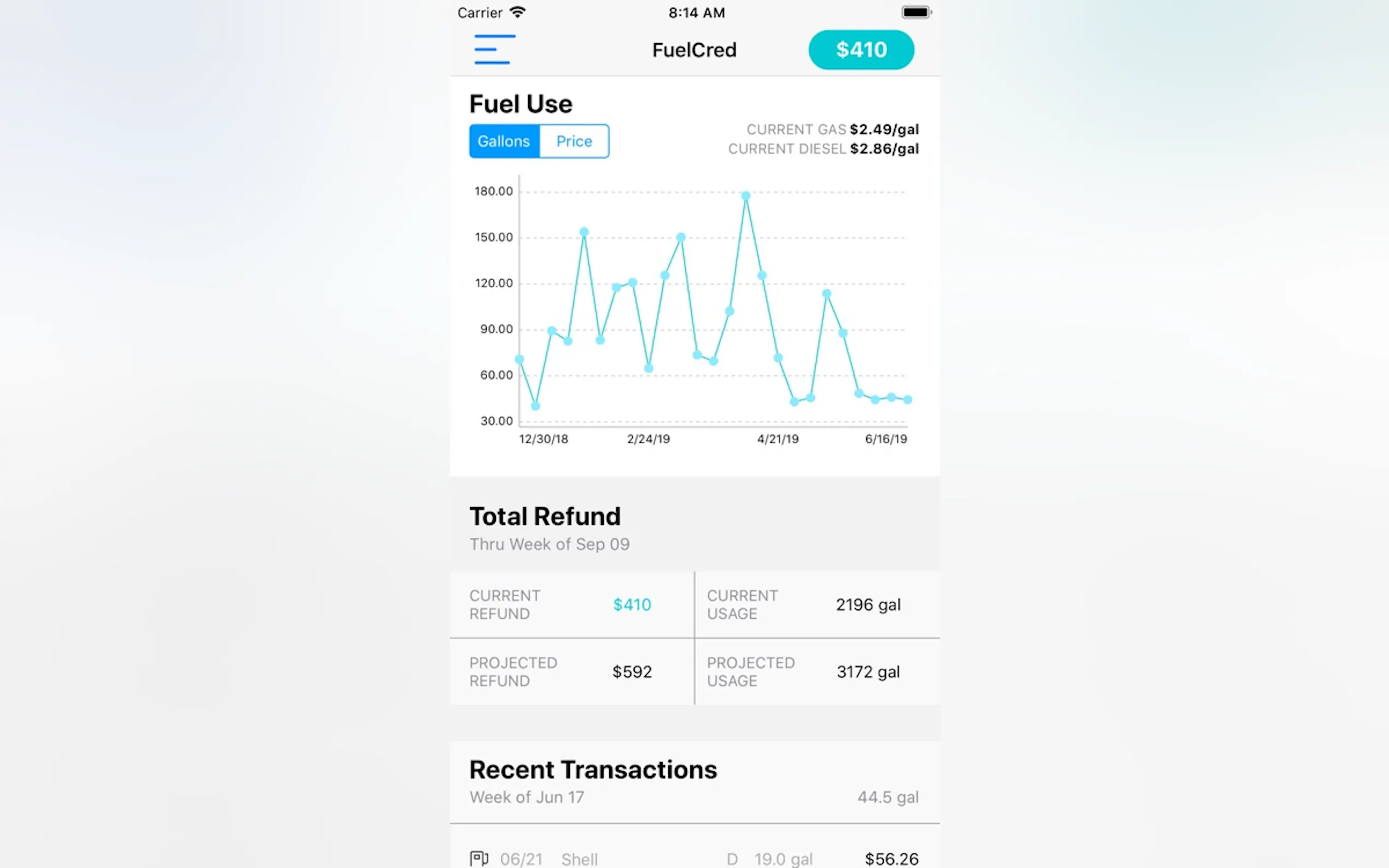Tap the $410 refund button

click(x=861, y=50)
